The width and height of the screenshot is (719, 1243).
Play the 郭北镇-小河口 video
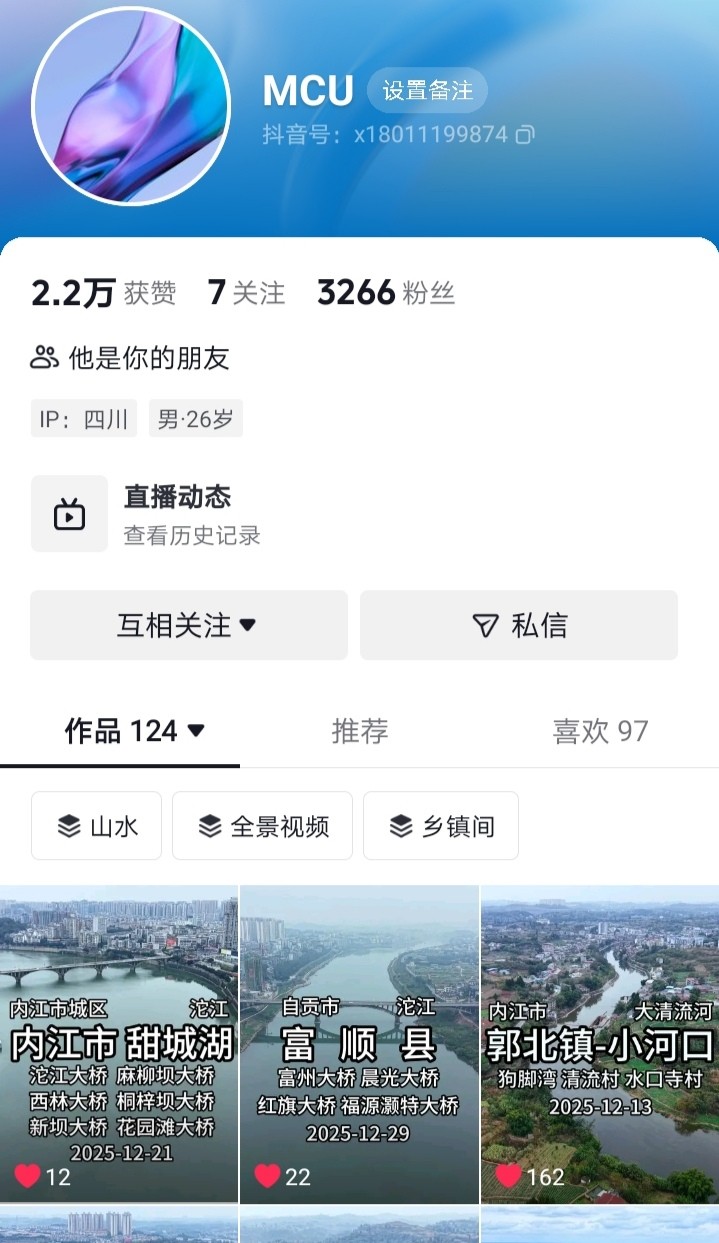click(x=599, y=1043)
